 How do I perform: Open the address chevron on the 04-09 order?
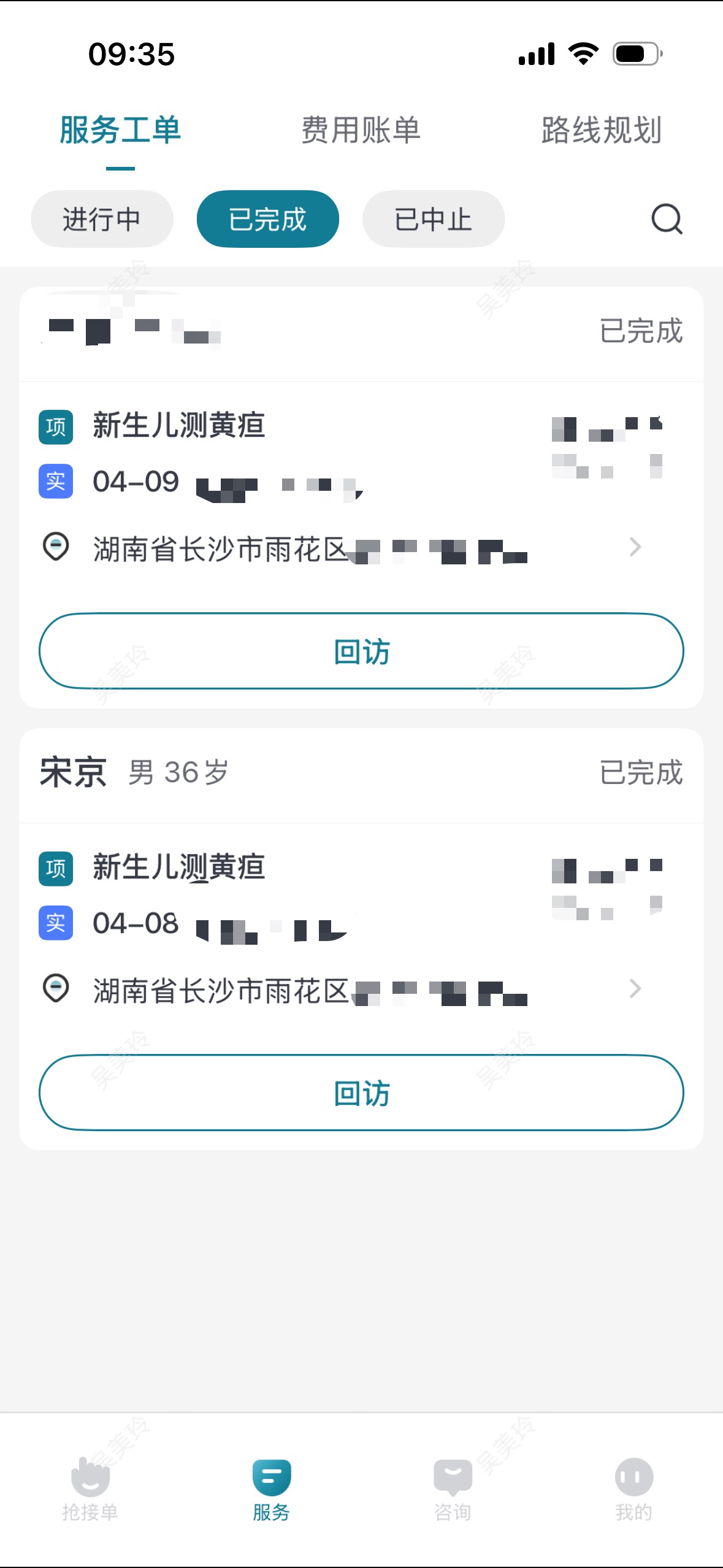pos(635,547)
